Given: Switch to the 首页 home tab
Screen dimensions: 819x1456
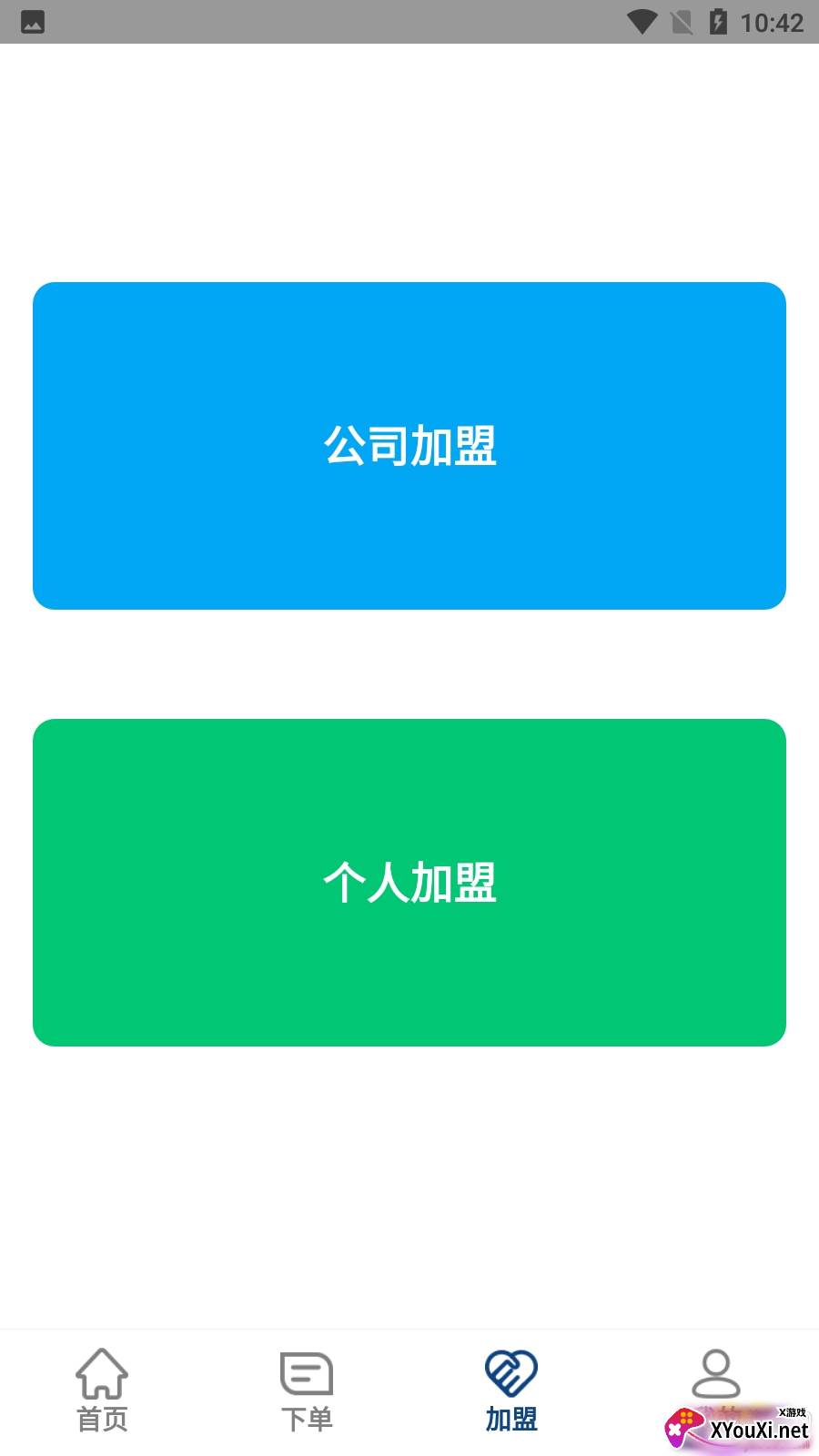Looking at the screenshot, I should [102, 1390].
